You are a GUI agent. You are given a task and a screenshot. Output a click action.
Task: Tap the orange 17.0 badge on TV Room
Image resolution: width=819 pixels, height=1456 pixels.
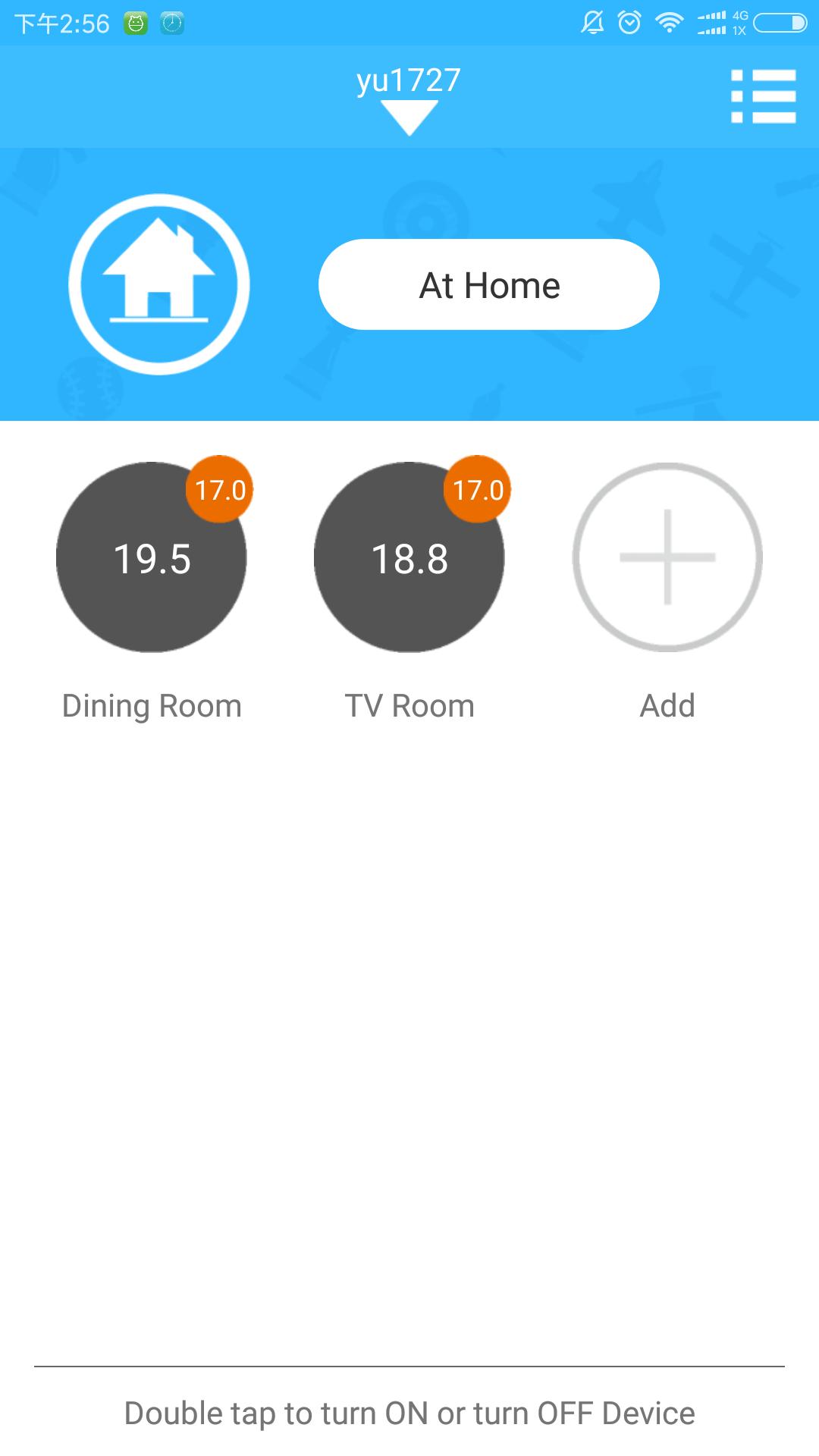tap(477, 490)
